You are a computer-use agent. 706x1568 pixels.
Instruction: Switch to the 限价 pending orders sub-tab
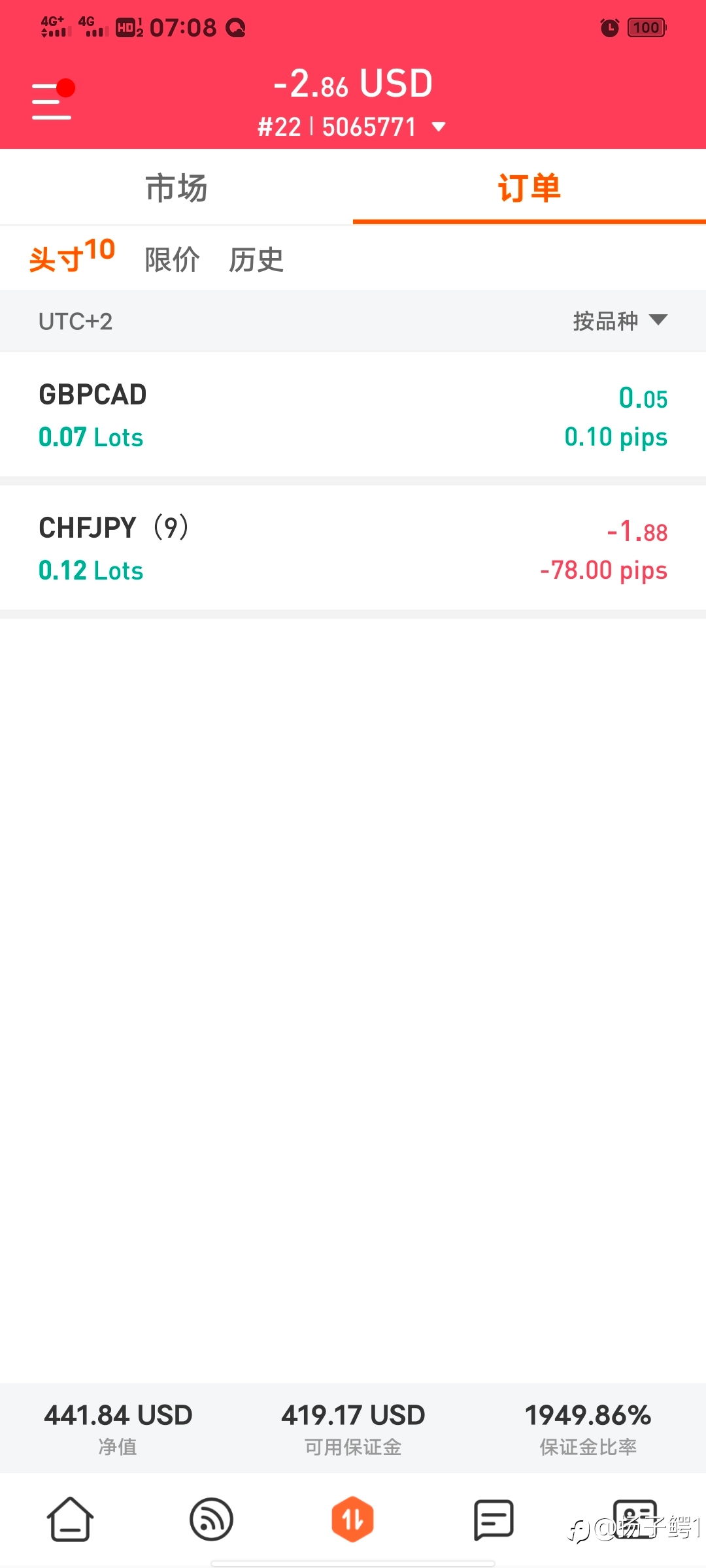[x=173, y=259]
